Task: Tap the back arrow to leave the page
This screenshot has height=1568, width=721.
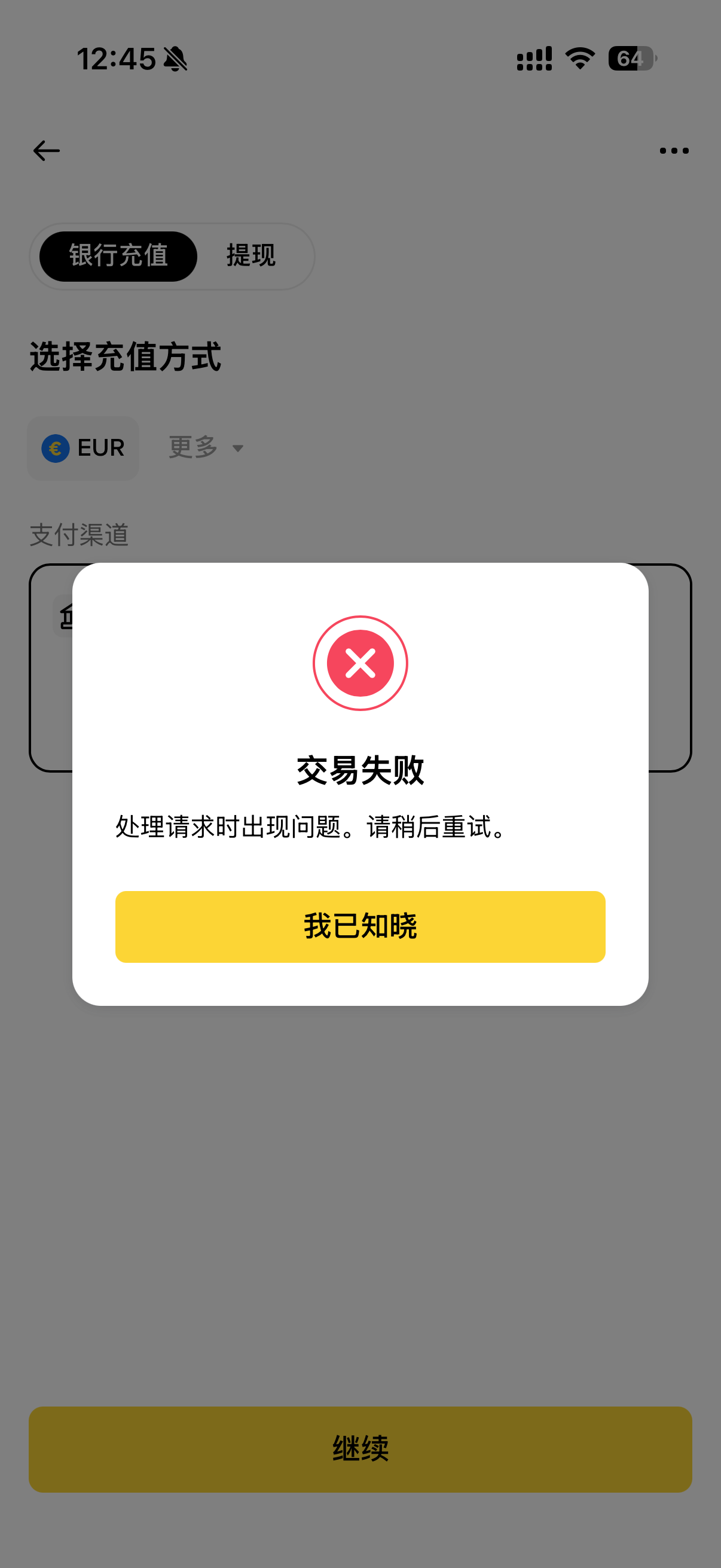Action: pos(45,150)
